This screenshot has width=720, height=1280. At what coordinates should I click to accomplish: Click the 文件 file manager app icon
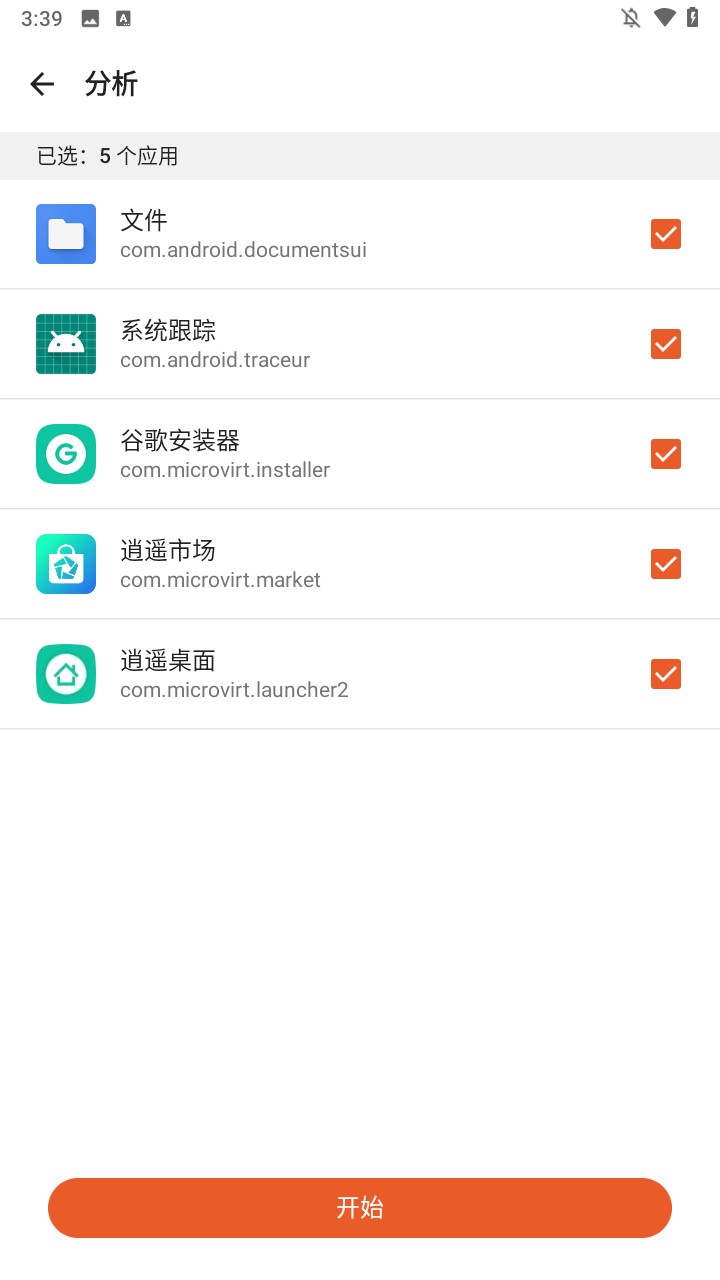pos(65,233)
